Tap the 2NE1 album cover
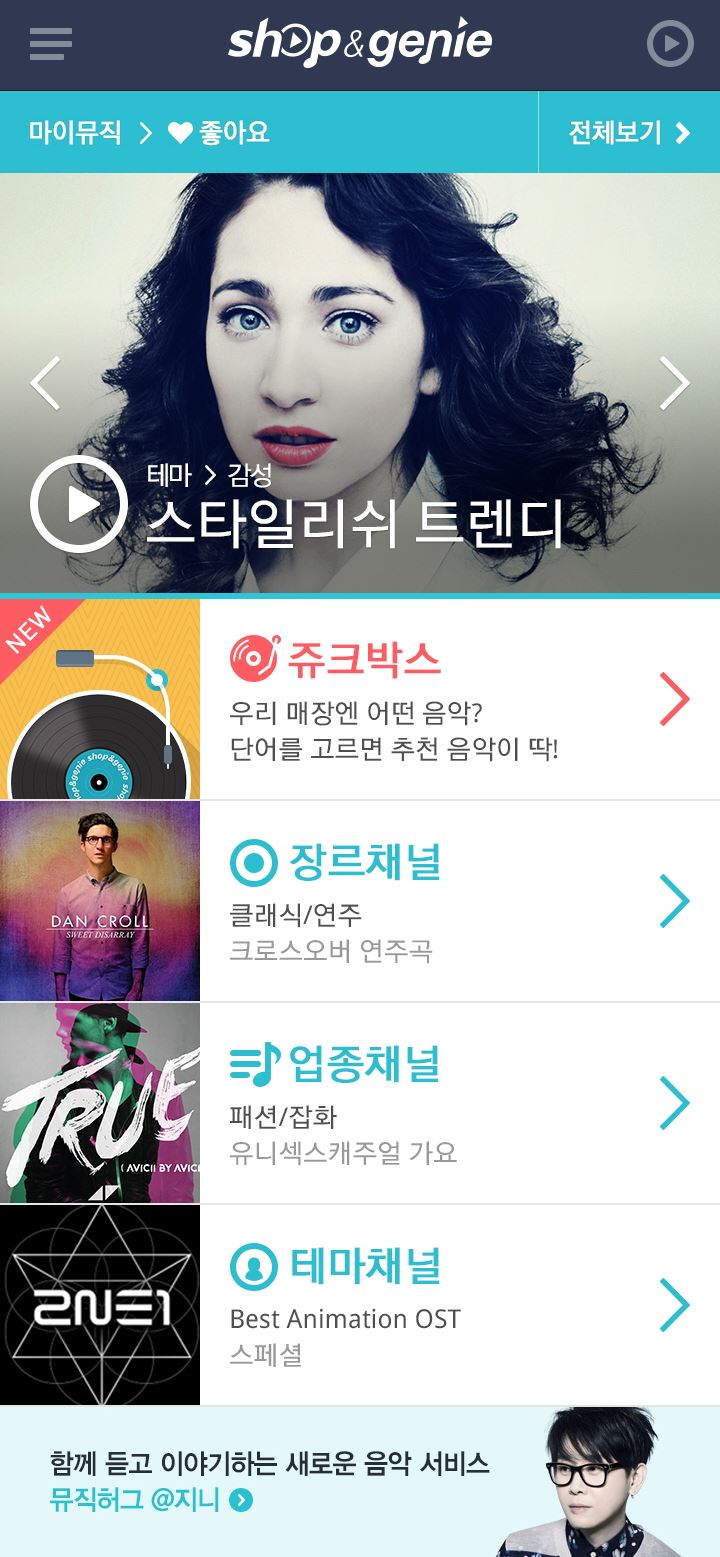This screenshot has width=720, height=1557. point(100,1305)
